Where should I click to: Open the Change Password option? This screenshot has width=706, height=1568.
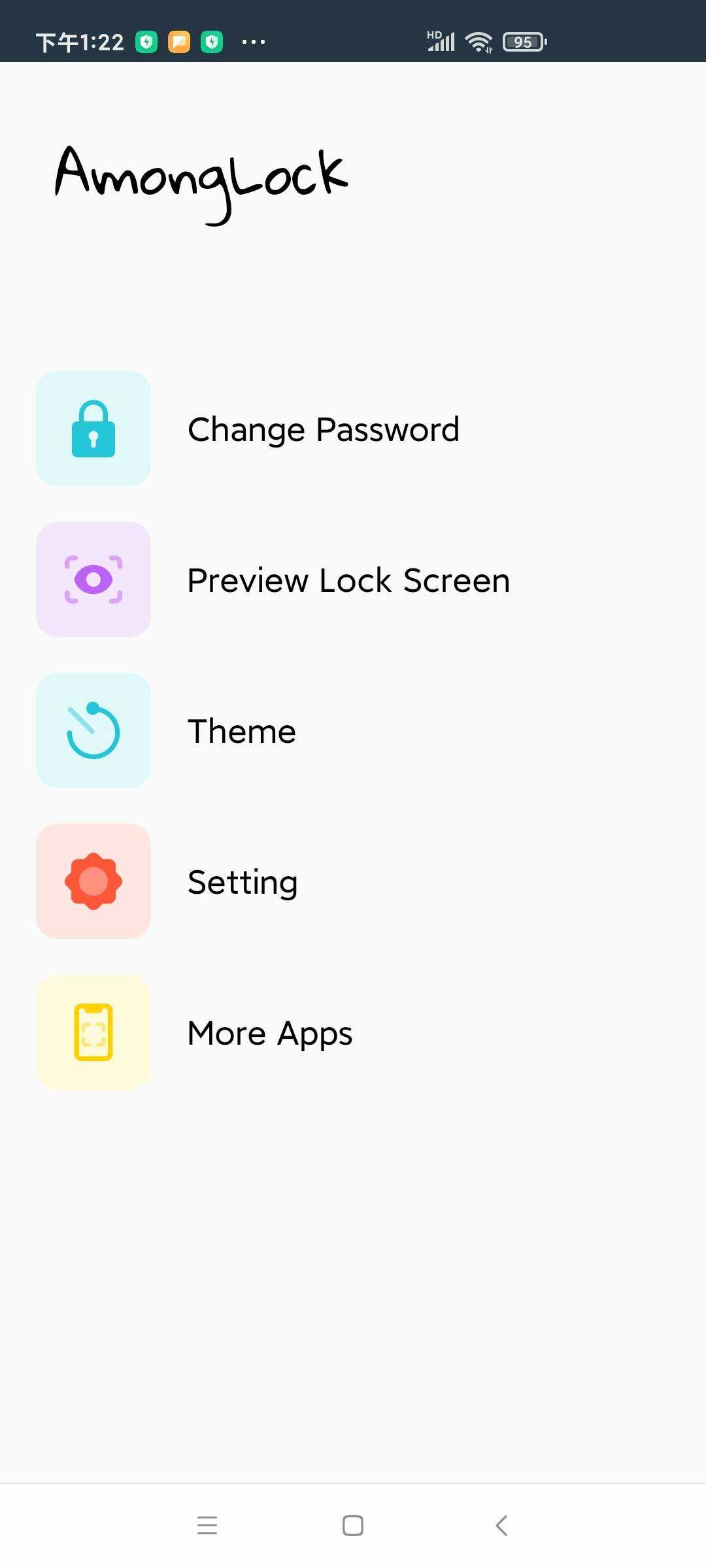[x=323, y=429]
